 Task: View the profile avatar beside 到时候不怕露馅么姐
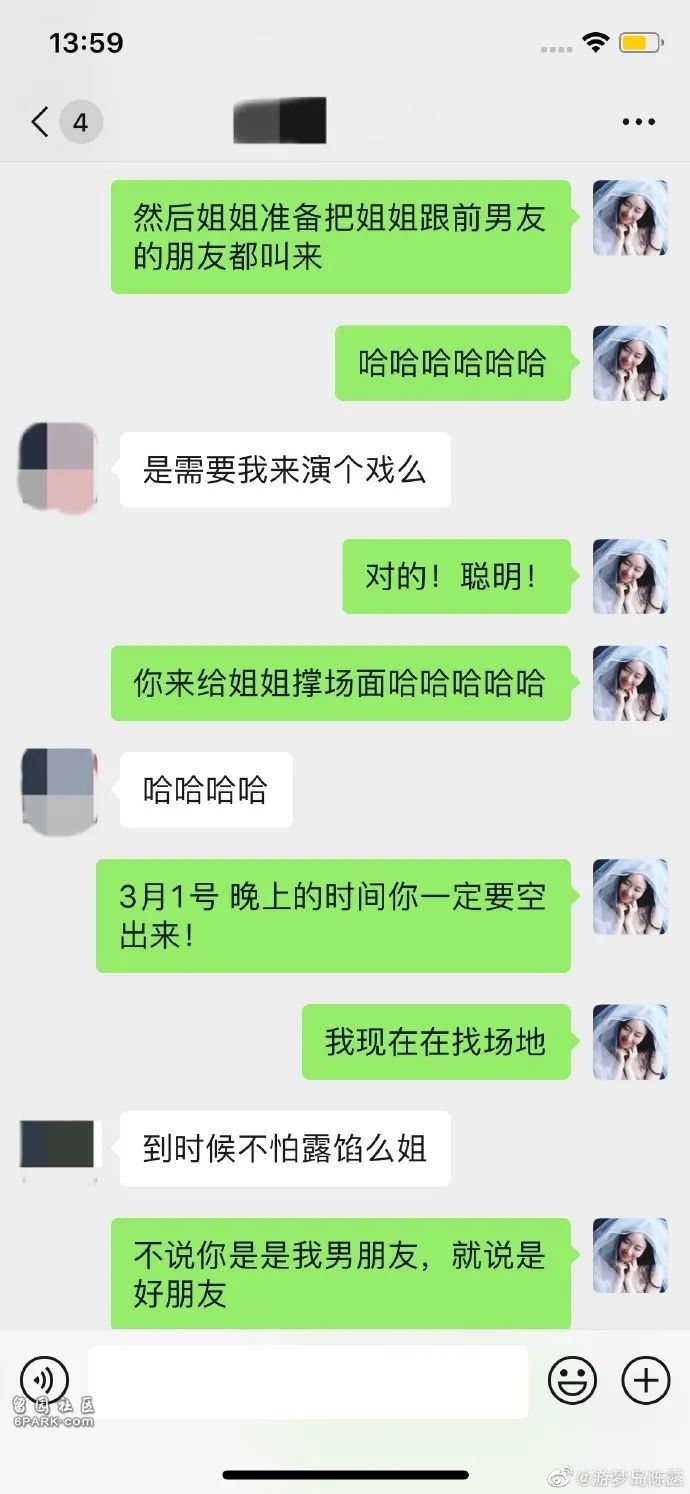58,1147
